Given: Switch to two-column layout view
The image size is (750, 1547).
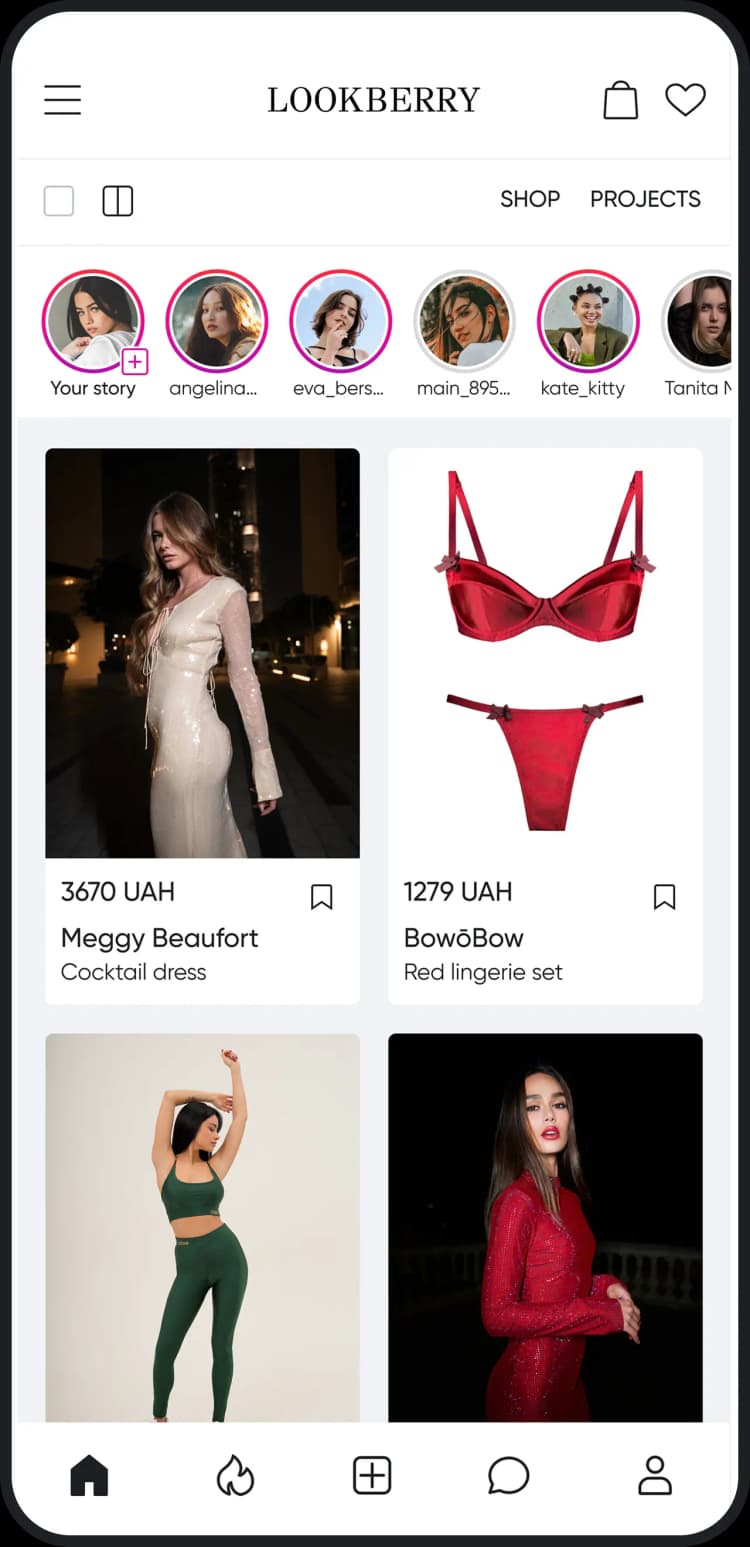Looking at the screenshot, I should (x=117, y=200).
